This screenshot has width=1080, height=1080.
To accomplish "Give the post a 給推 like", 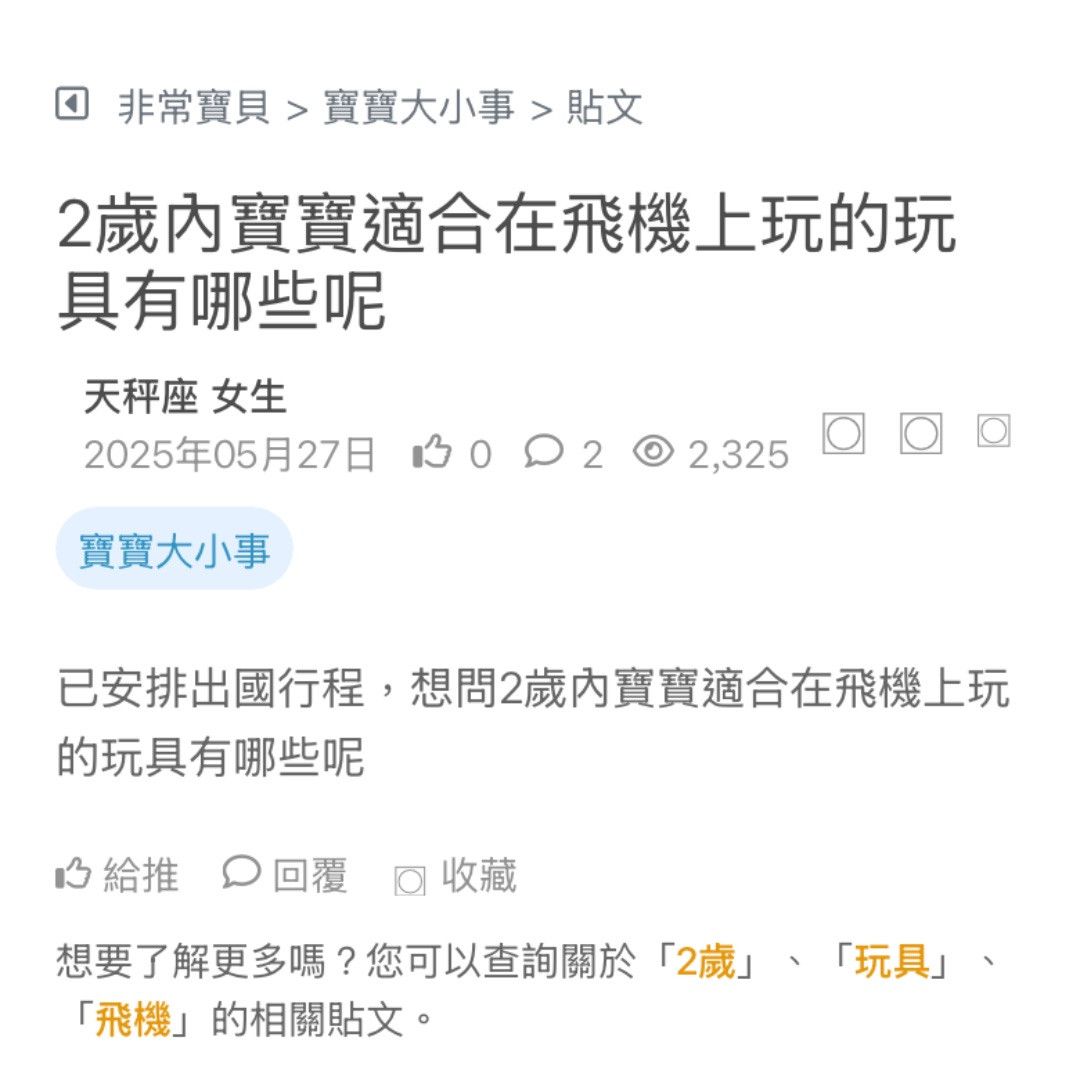I will pos(118,876).
